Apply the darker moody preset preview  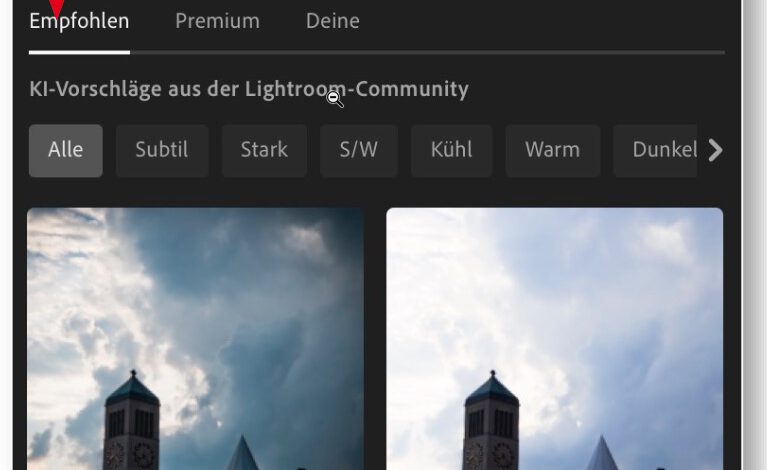195,338
